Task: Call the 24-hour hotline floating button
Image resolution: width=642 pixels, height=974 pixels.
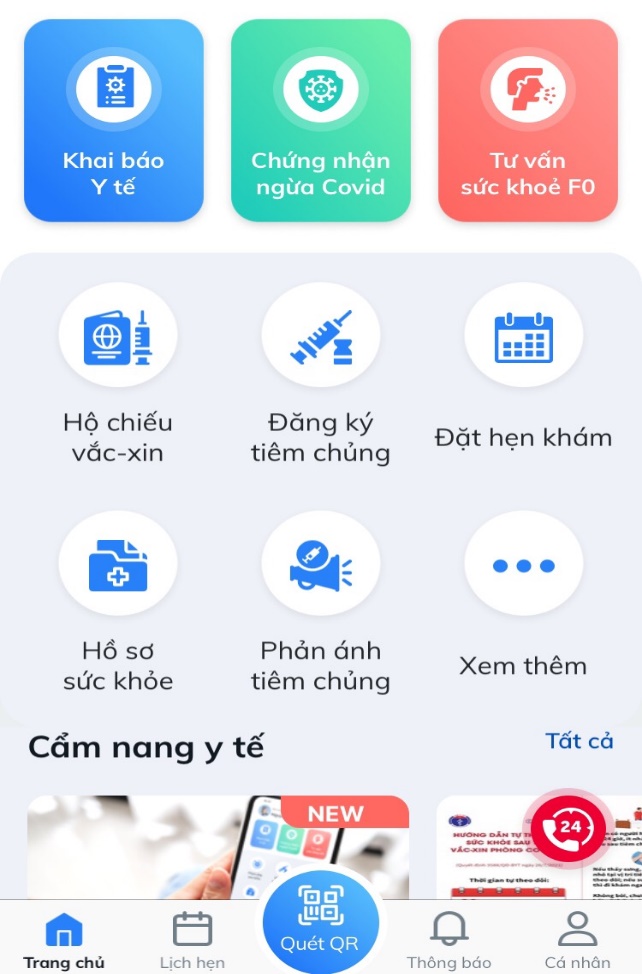Action: 568,827
